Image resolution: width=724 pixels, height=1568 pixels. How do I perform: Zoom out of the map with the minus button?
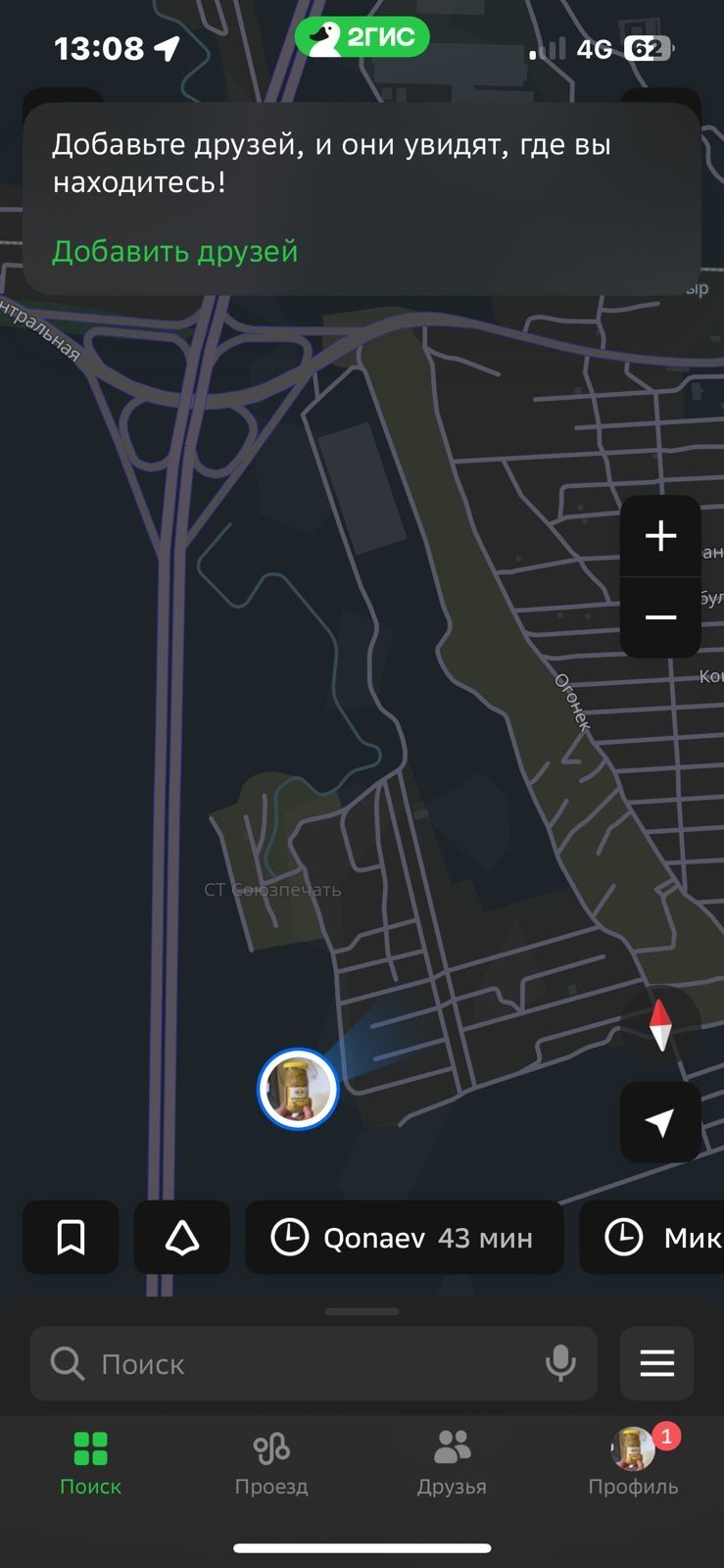point(660,616)
